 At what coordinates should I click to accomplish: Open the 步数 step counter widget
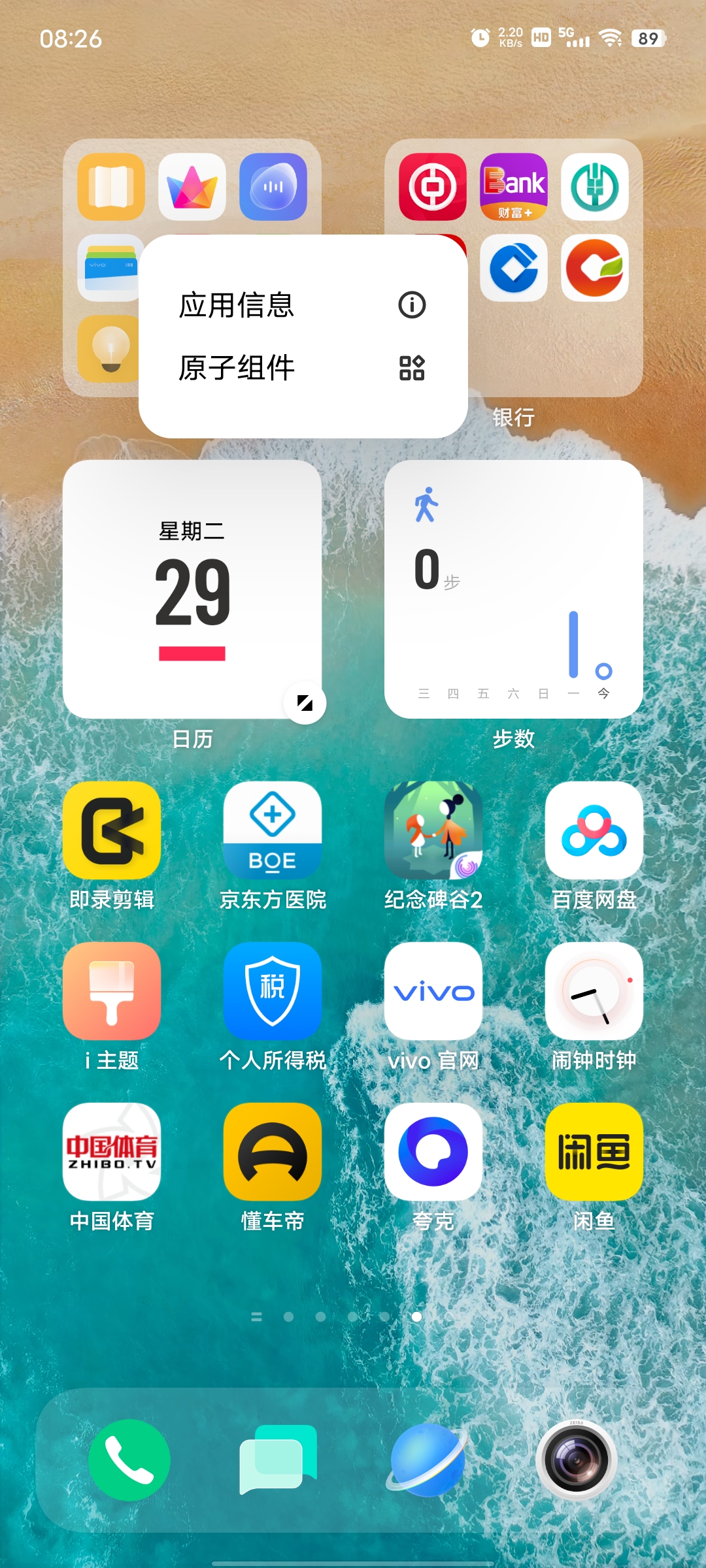tap(514, 589)
